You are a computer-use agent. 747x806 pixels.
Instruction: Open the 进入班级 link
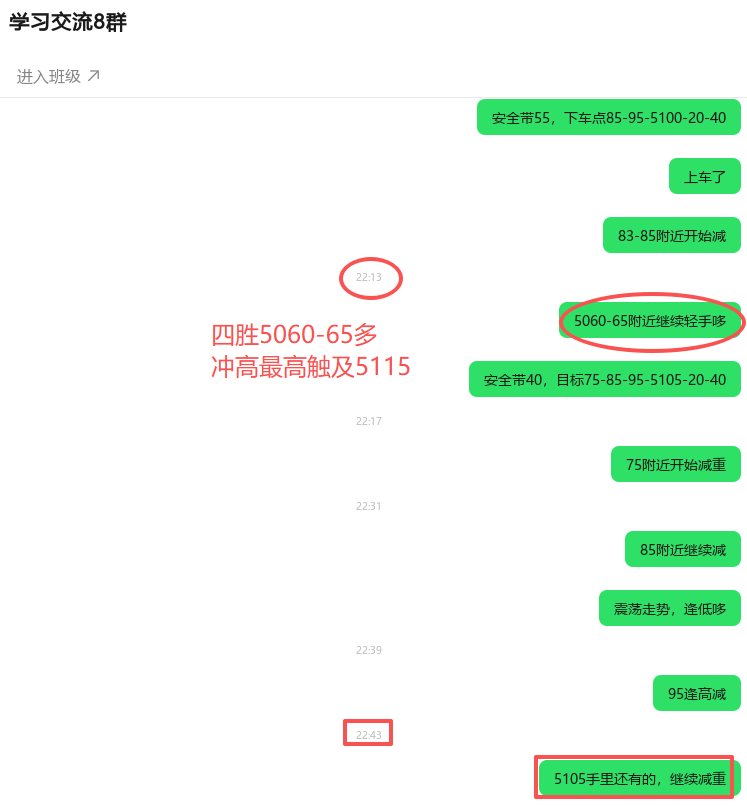click(x=58, y=76)
